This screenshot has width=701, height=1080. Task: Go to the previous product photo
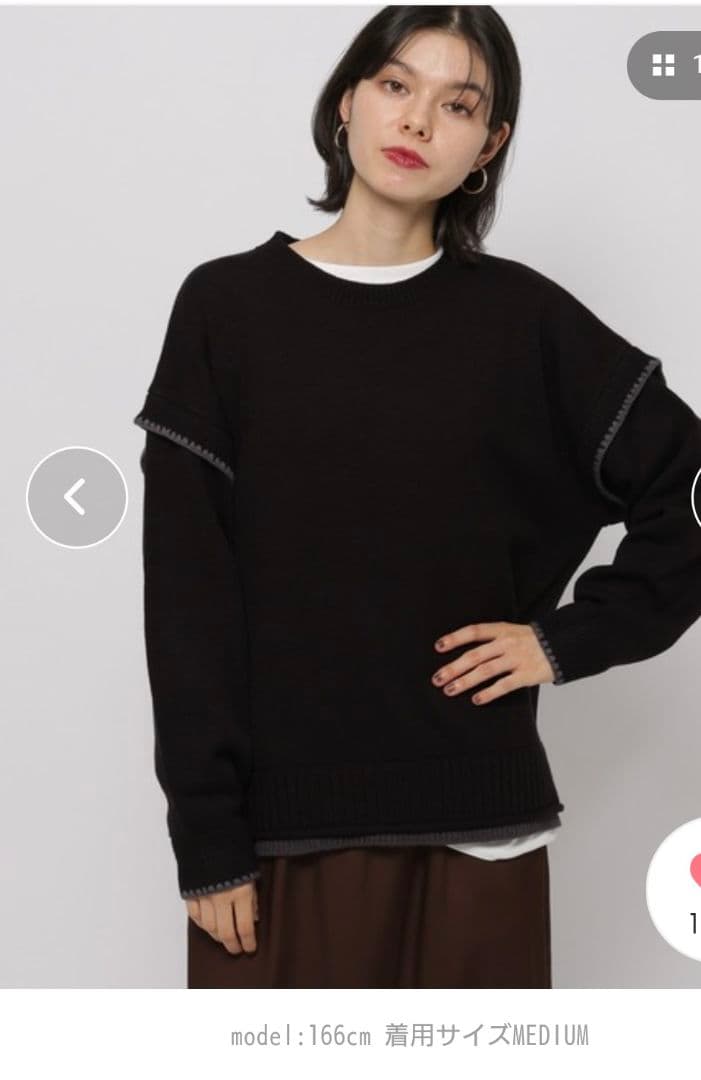click(77, 497)
